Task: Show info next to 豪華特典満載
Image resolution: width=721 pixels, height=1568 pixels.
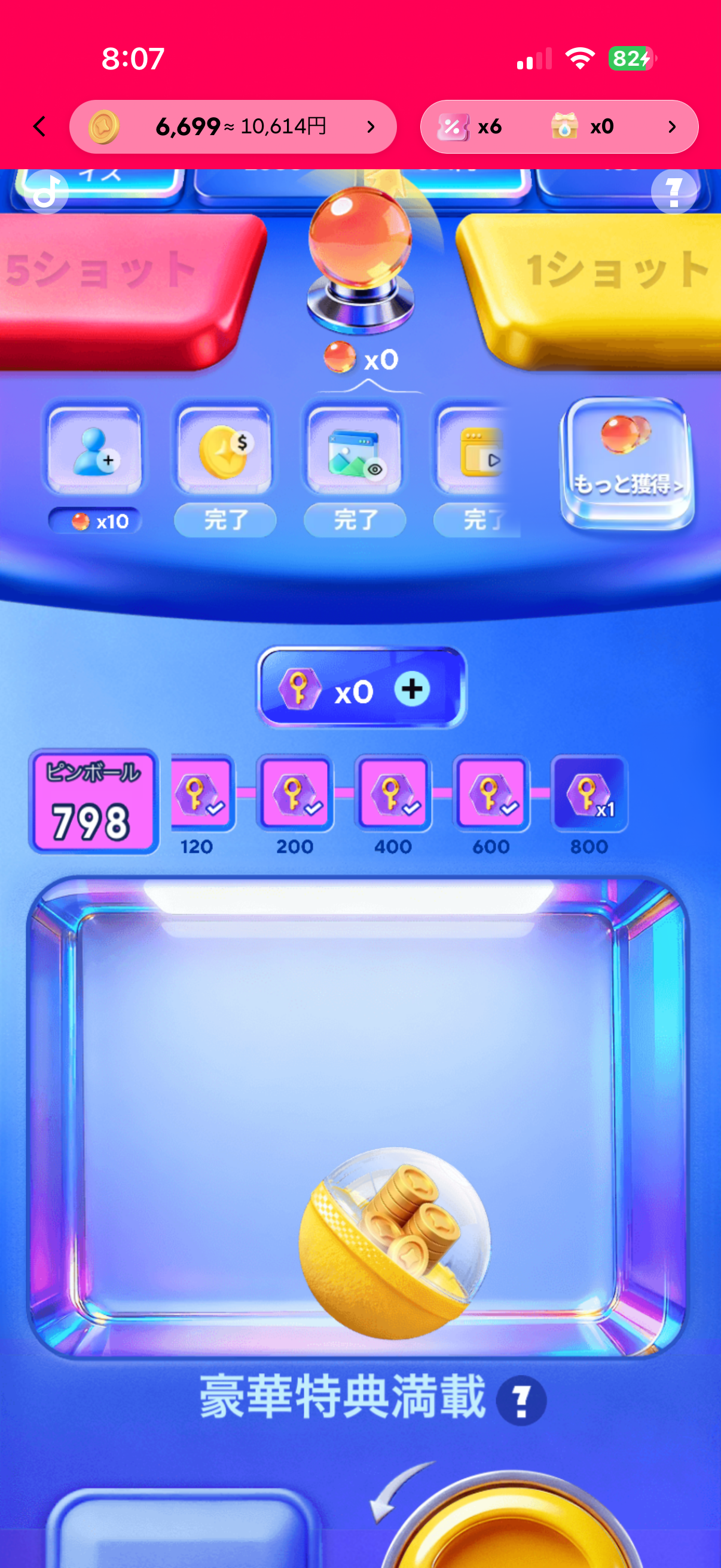Action: (521, 1399)
